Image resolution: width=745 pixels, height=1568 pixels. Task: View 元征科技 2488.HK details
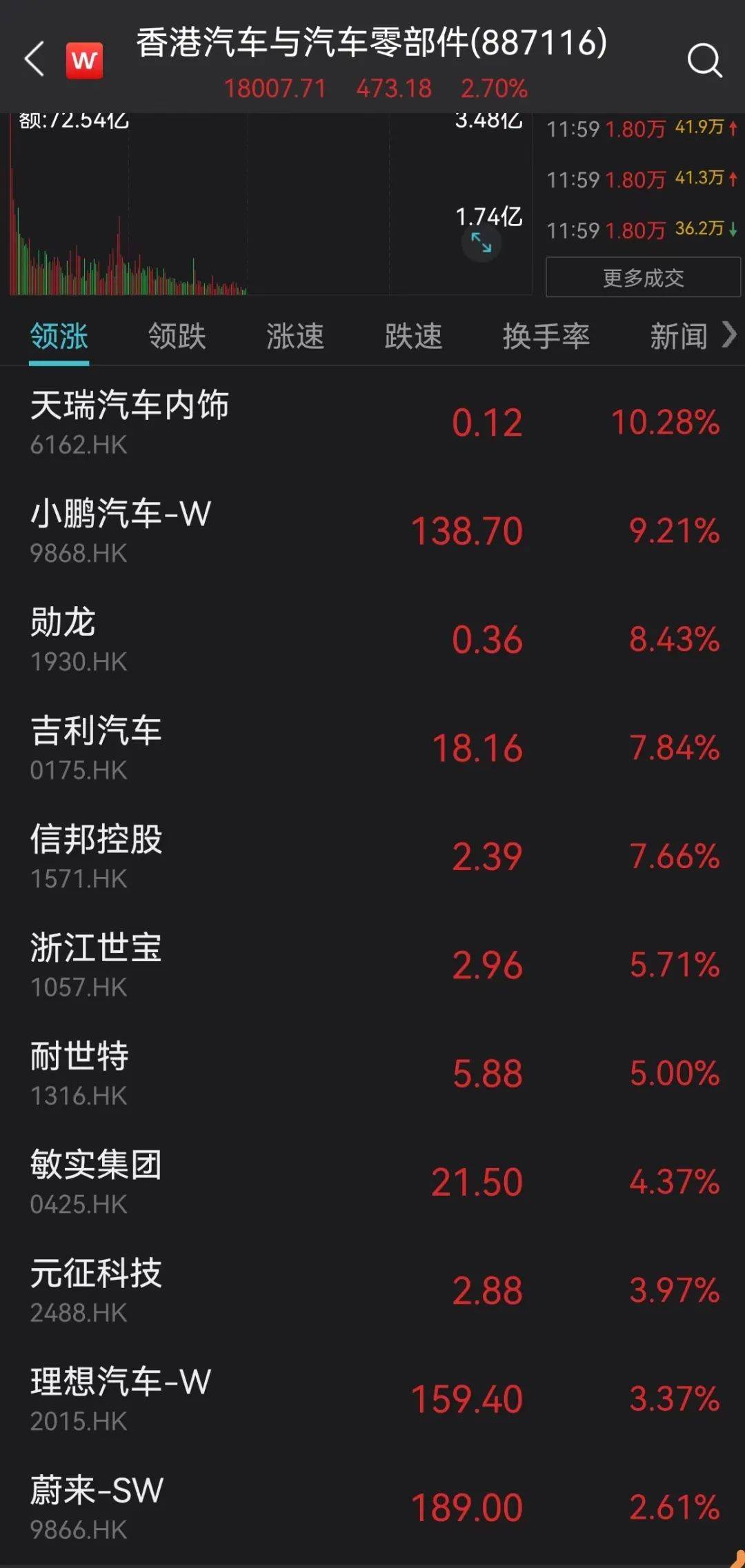point(372,1290)
